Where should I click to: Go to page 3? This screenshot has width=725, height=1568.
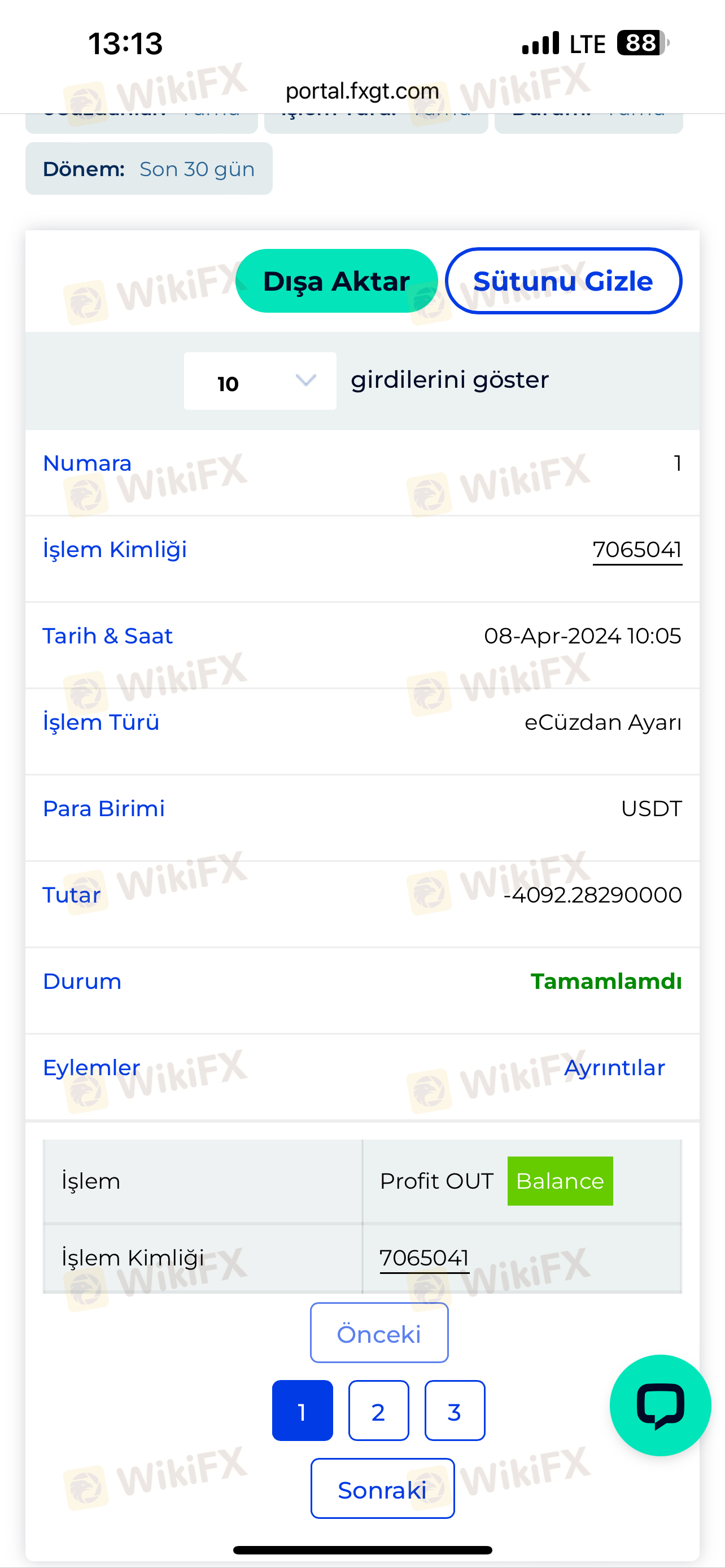[x=454, y=1411]
